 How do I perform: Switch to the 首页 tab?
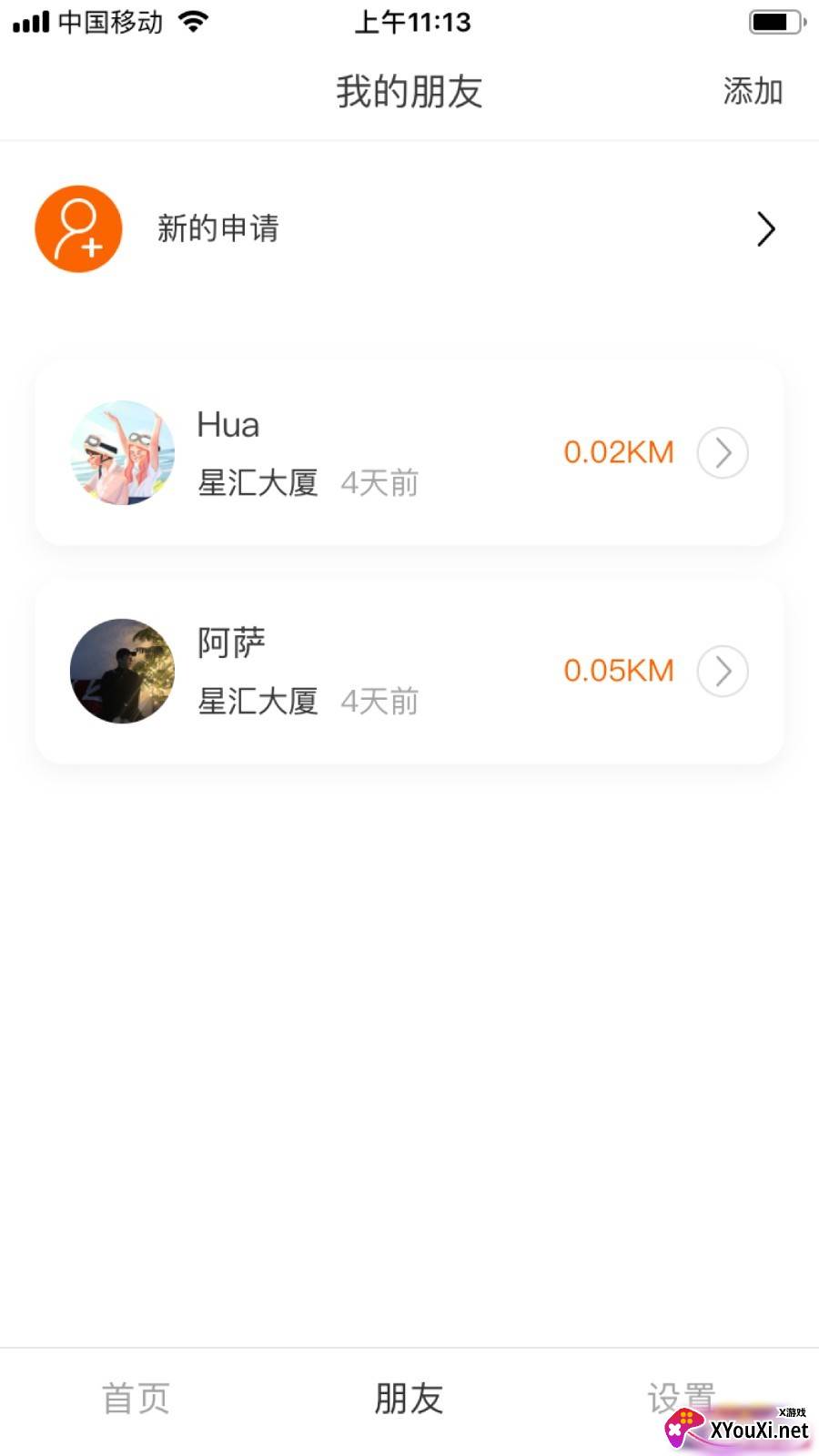coord(136,1399)
